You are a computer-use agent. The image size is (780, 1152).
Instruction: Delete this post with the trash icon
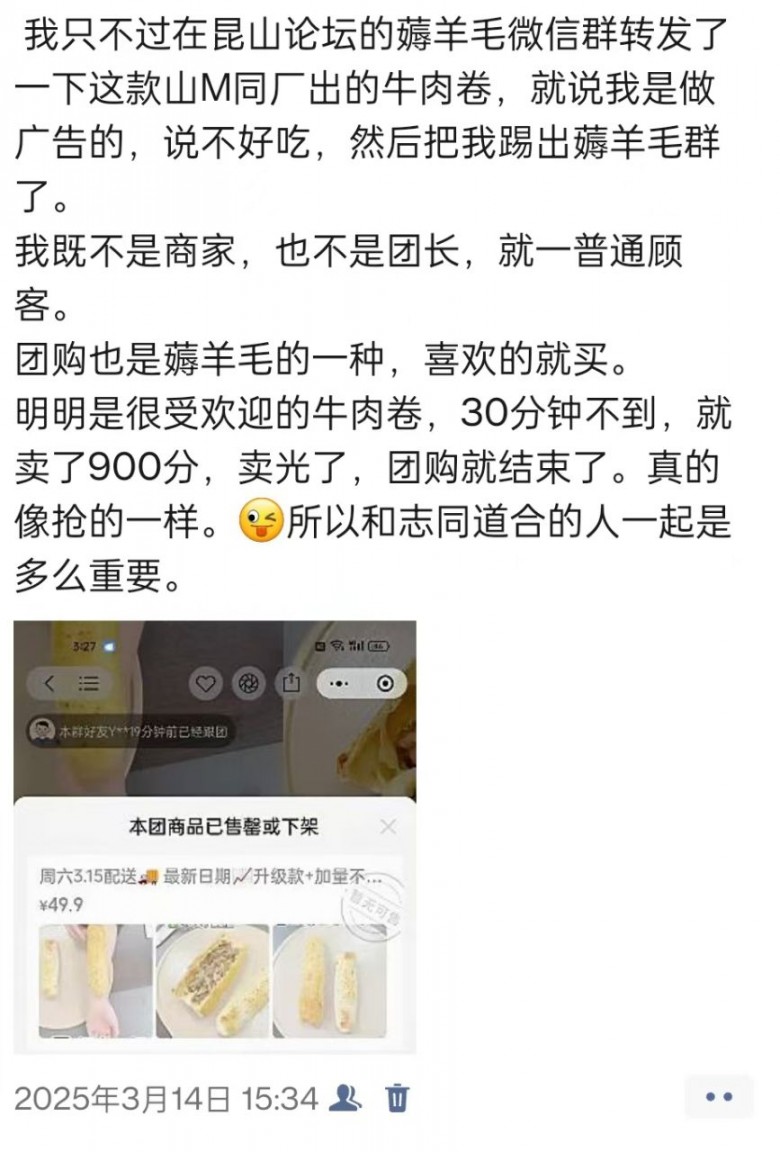tap(398, 1097)
